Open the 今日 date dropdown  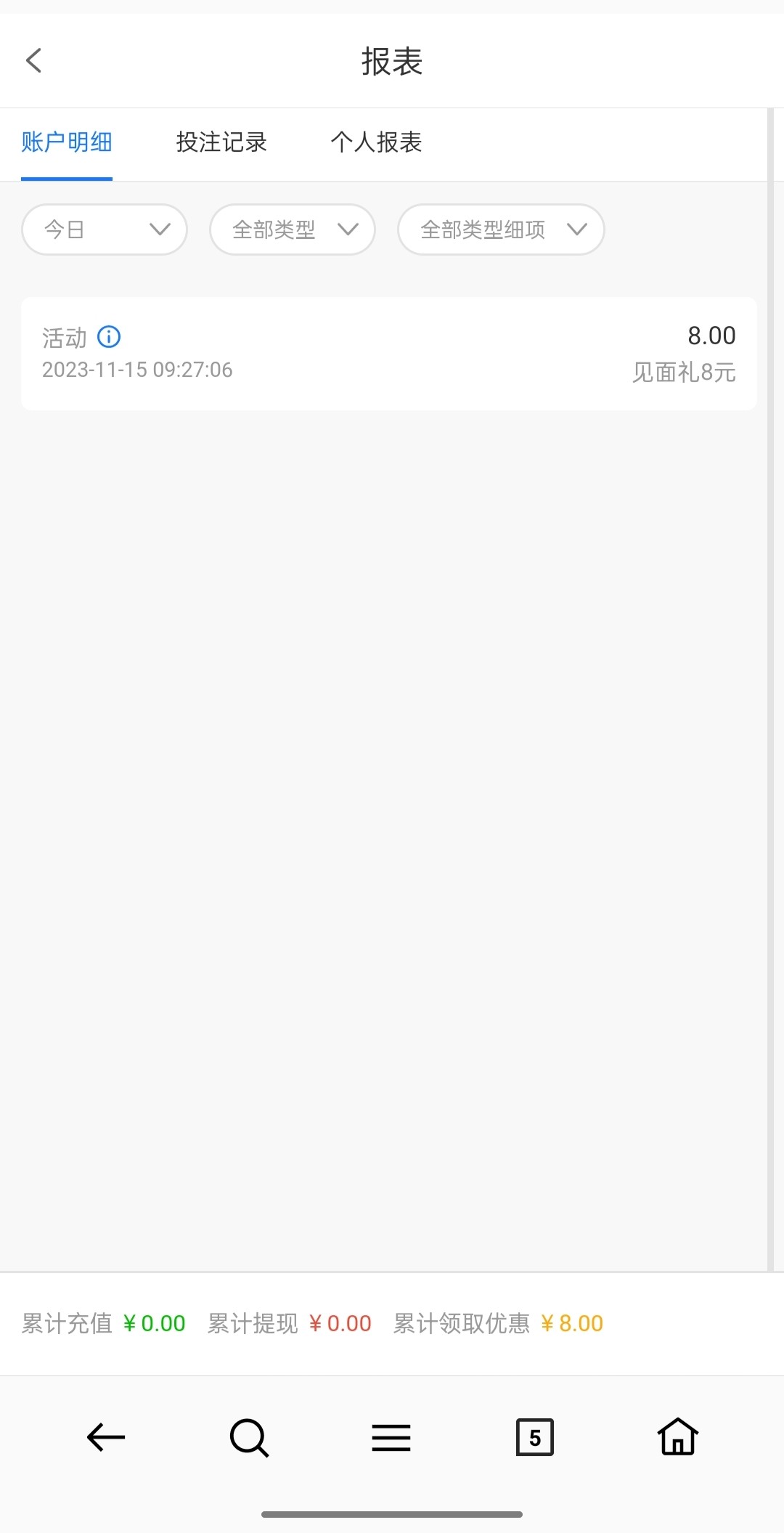(105, 229)
